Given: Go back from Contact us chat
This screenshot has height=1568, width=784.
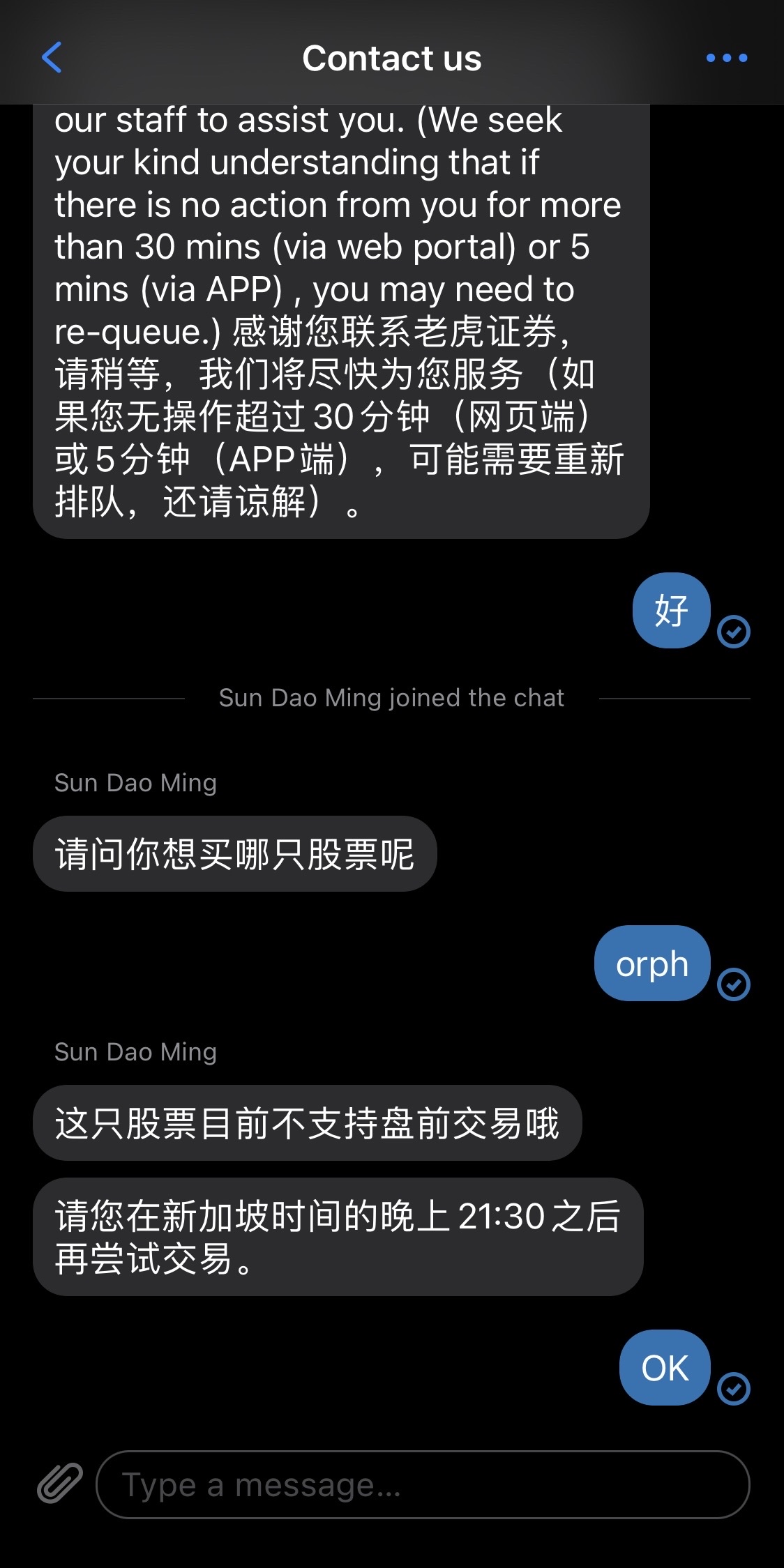Looking at the screenshot, I should [52, 57].
